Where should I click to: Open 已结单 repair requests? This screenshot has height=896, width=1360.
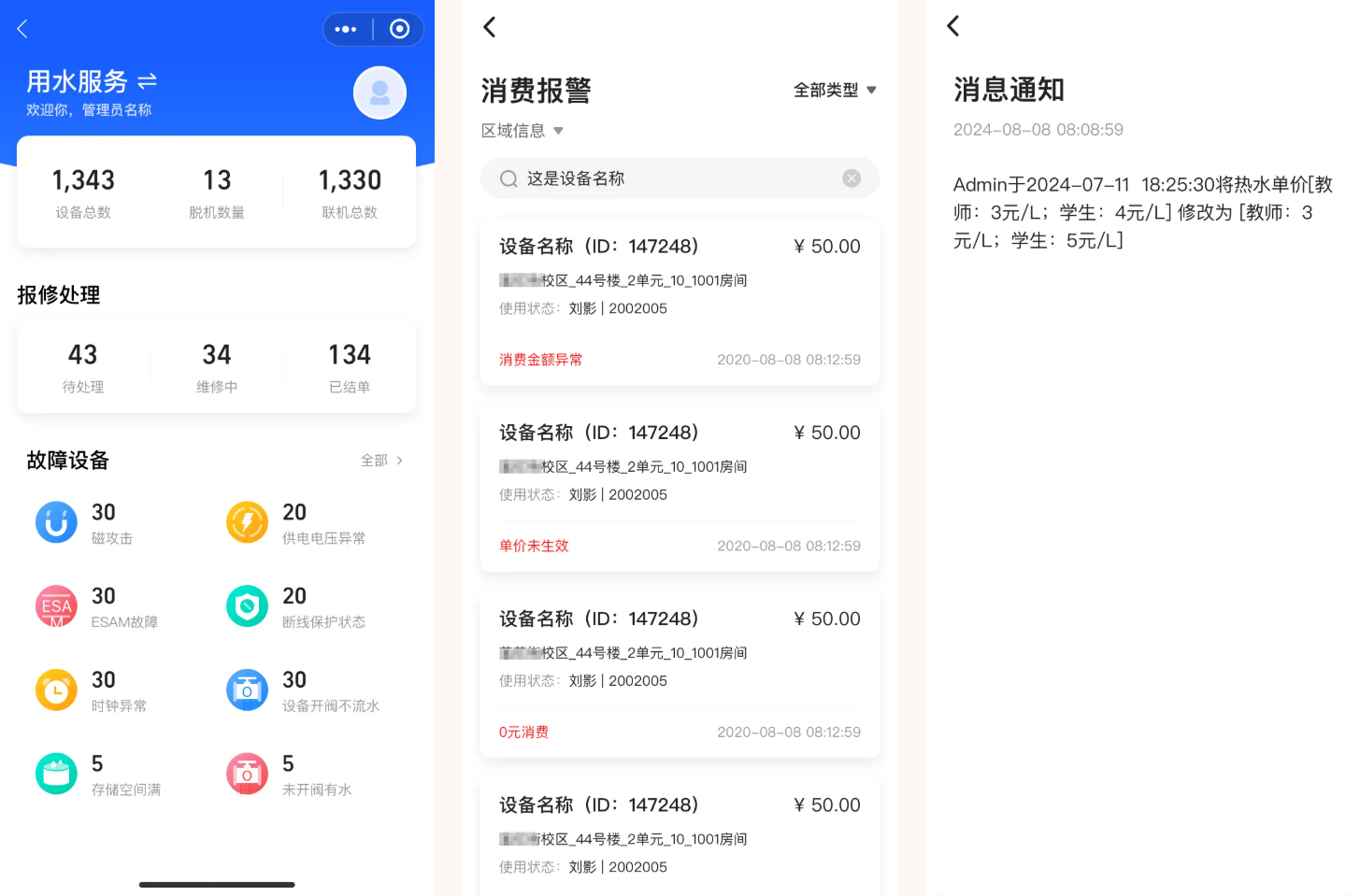350,367
